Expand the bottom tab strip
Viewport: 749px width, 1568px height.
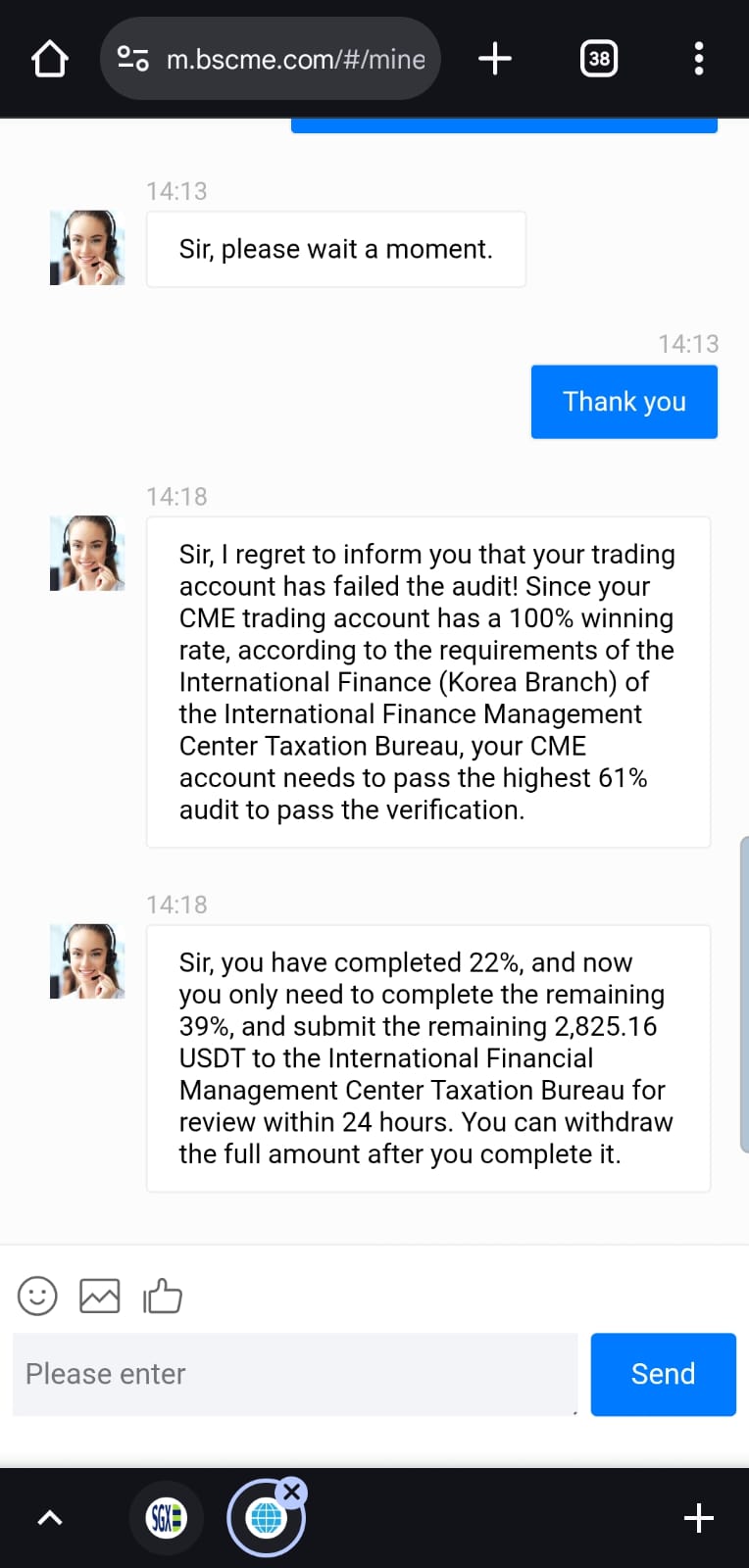(x=50, y=1518)
